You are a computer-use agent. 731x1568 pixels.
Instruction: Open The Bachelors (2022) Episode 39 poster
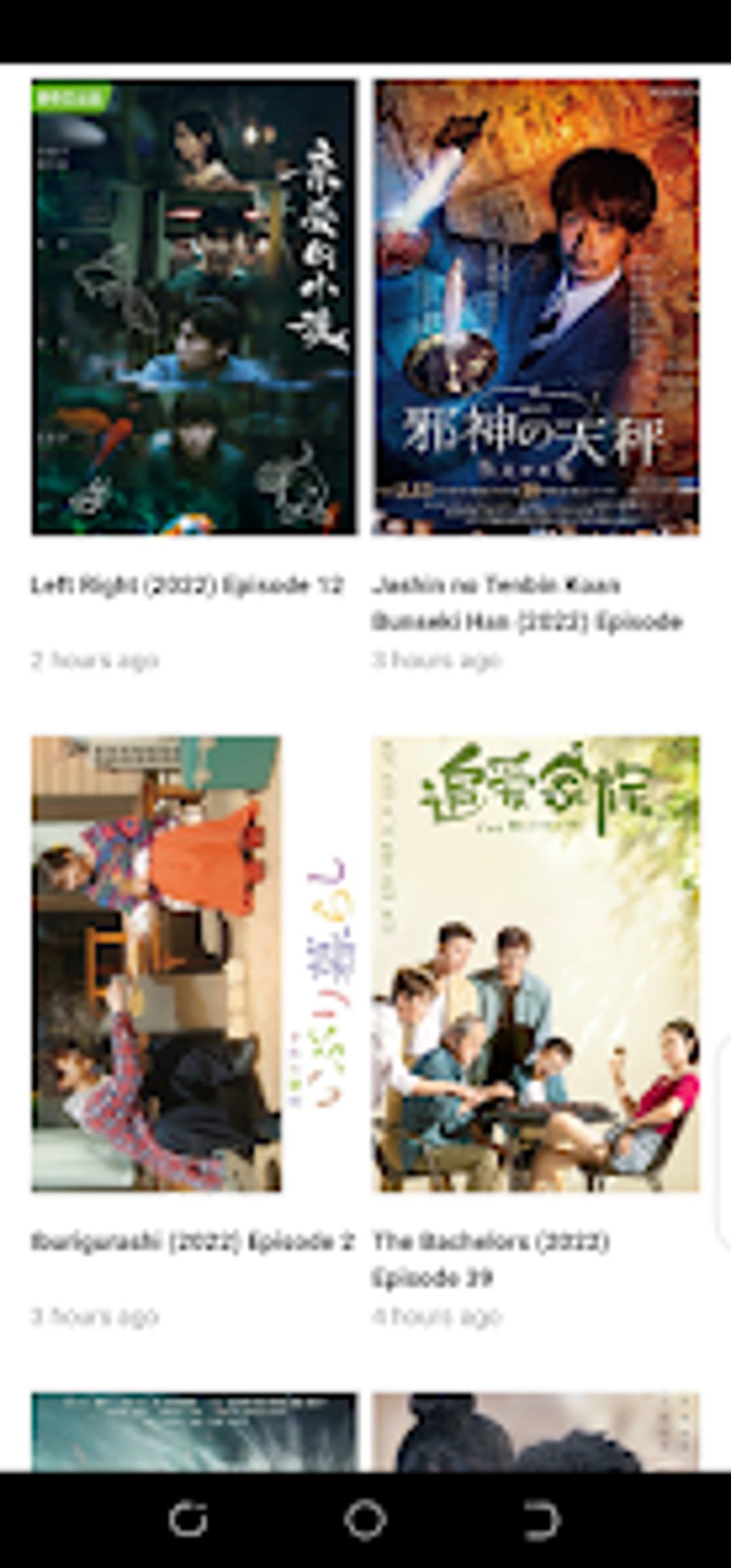pos(535,964)
